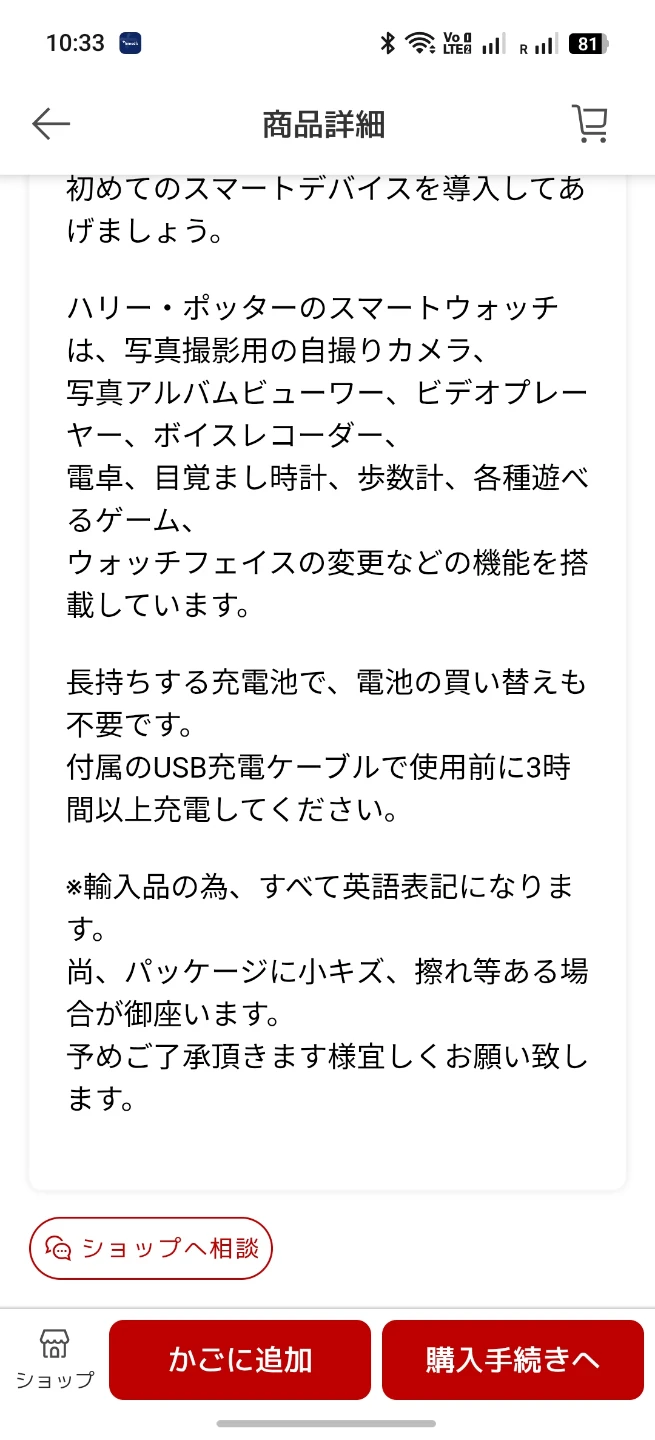655x1440 pixels.
Task: Open the shopping cart icon
Action: [x=590, y=124]
